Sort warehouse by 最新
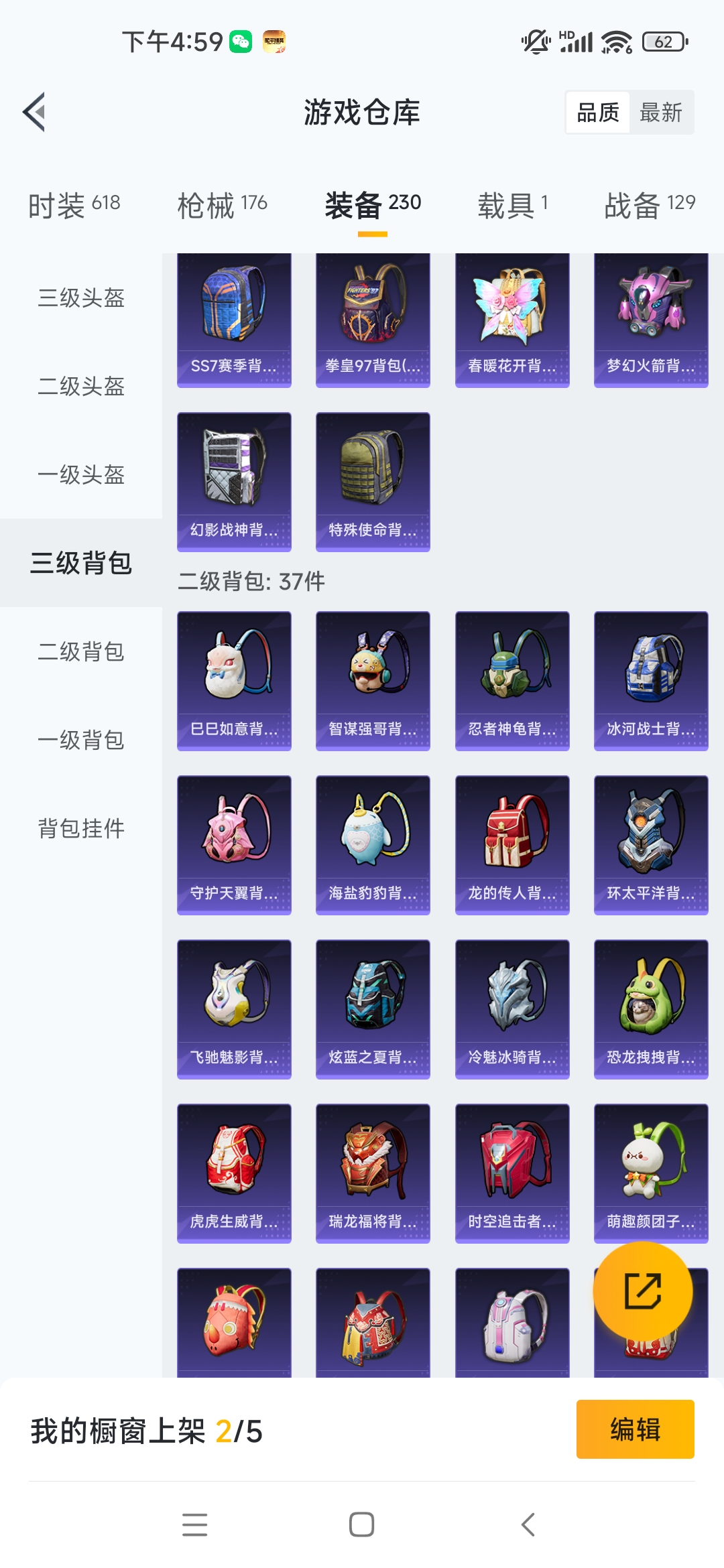This screenshot has height=1568, width=724. click(660, 113)
